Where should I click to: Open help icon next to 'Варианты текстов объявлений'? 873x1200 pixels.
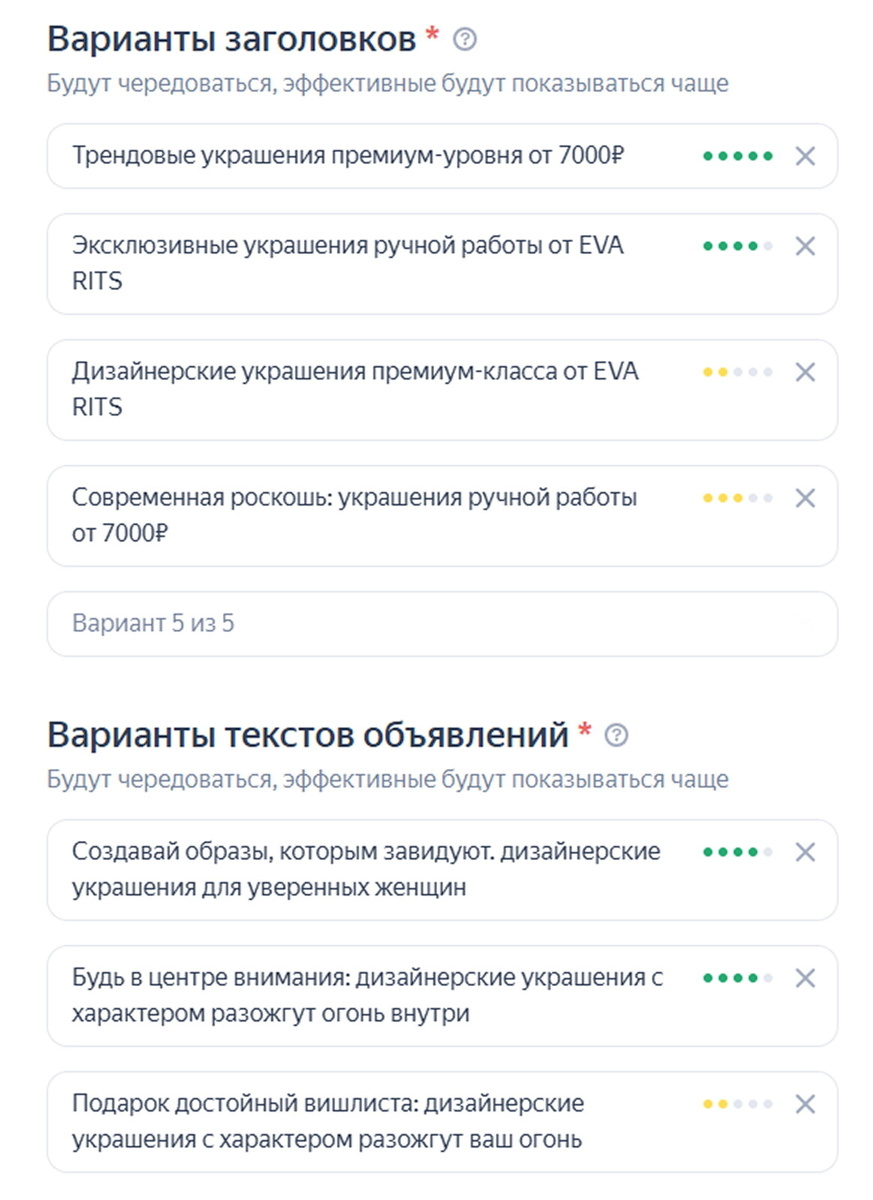pyautogui.click(x=618, y=736)
